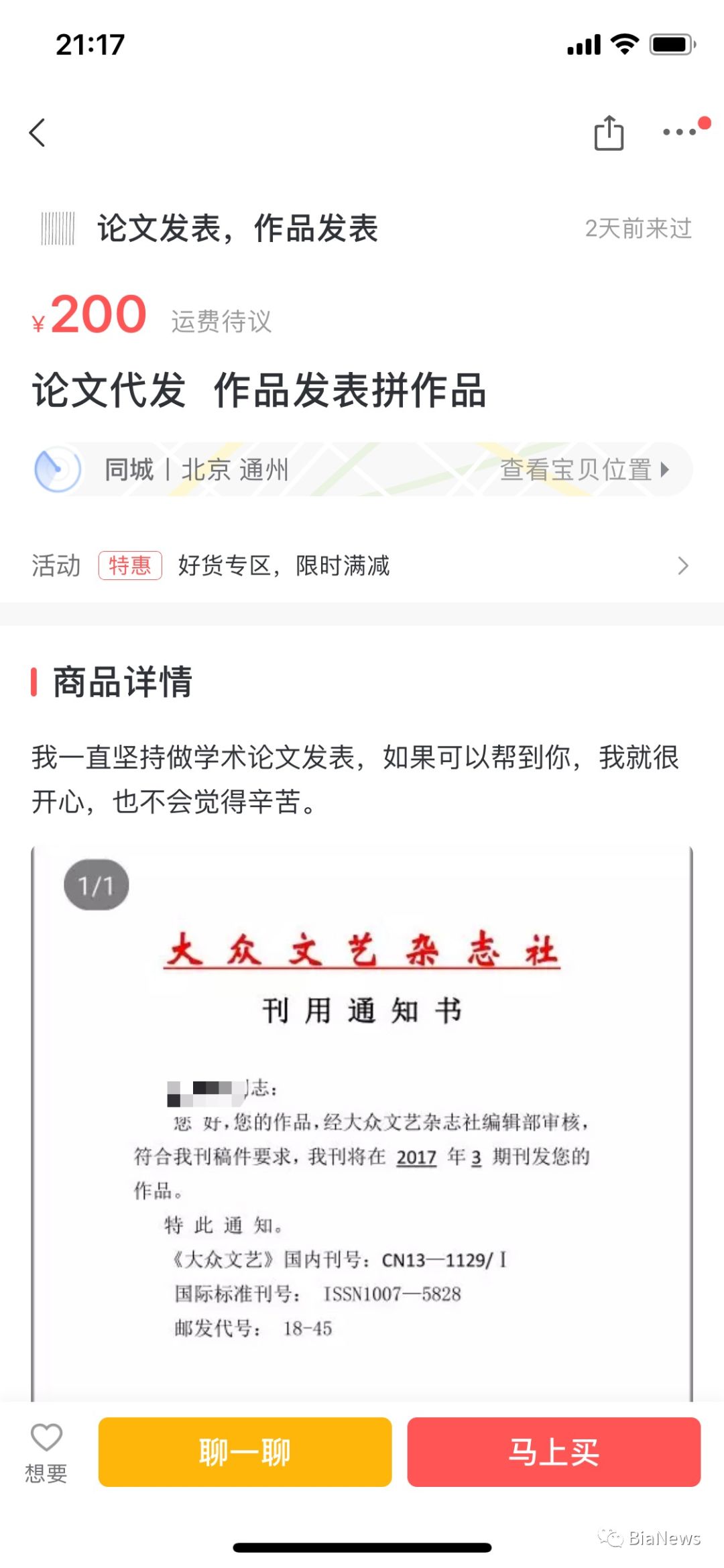The width and height of the screenshot is (724, 1568).
Task: Open seller profile 论文发表，作品发表
Action: (237, 229)
